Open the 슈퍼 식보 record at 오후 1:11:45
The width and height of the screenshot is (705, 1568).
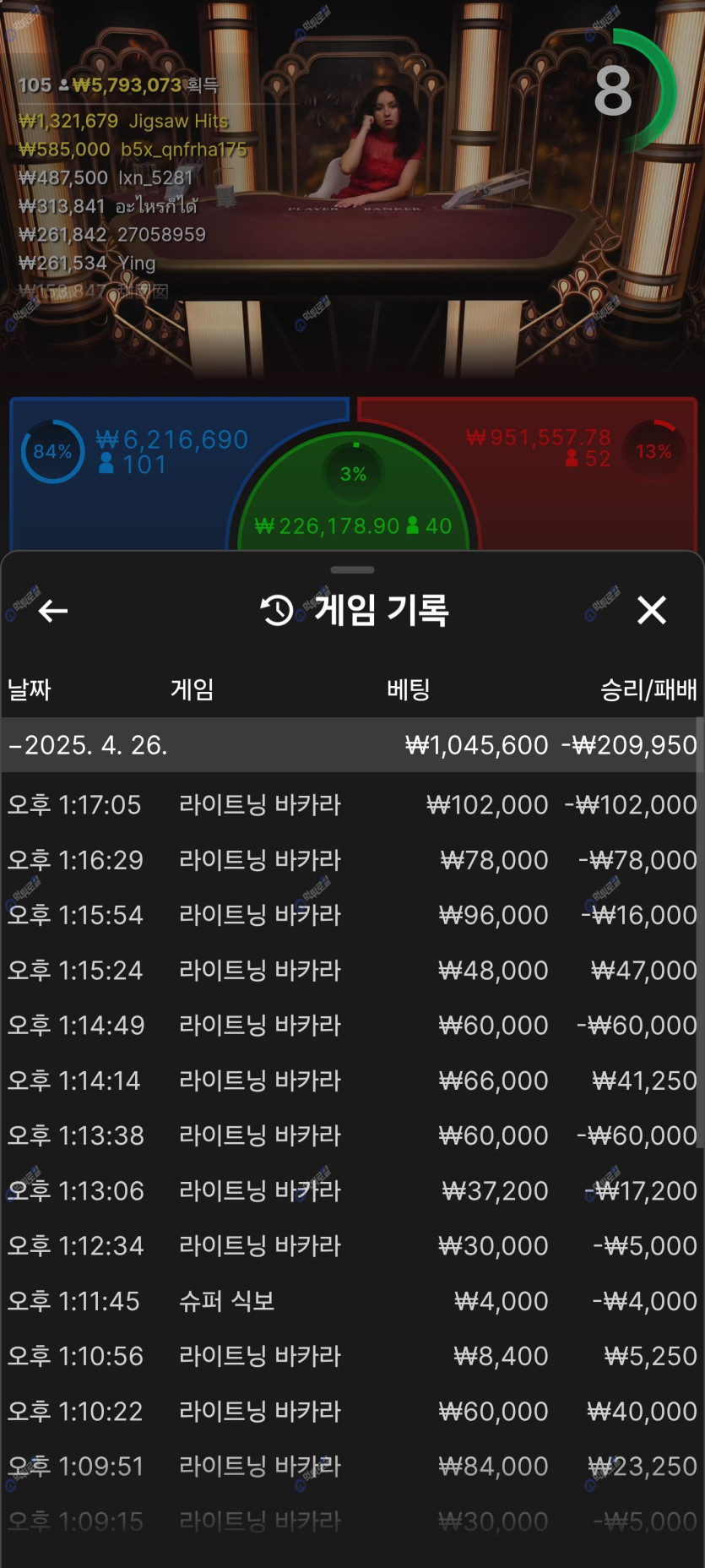point(352,1301)
